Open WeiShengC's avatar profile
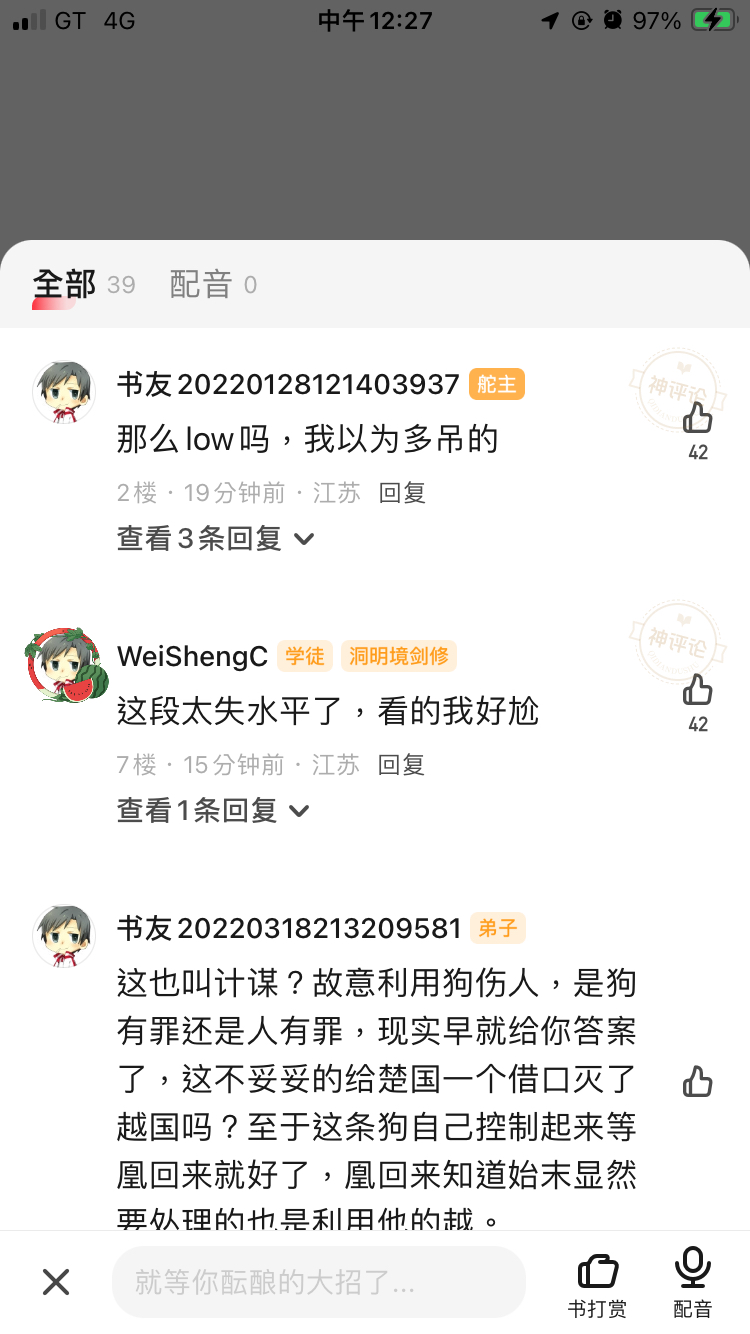The width and height of the screenshot is (750, 1334). point(64,665)
